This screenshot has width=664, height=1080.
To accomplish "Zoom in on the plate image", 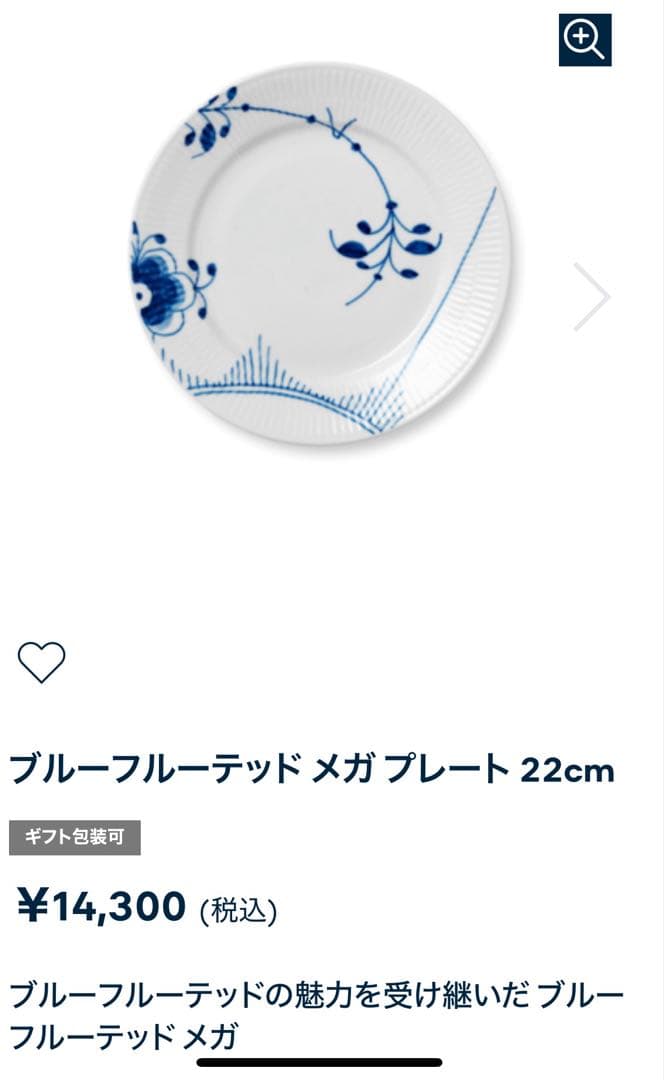I will coord(584,40).
